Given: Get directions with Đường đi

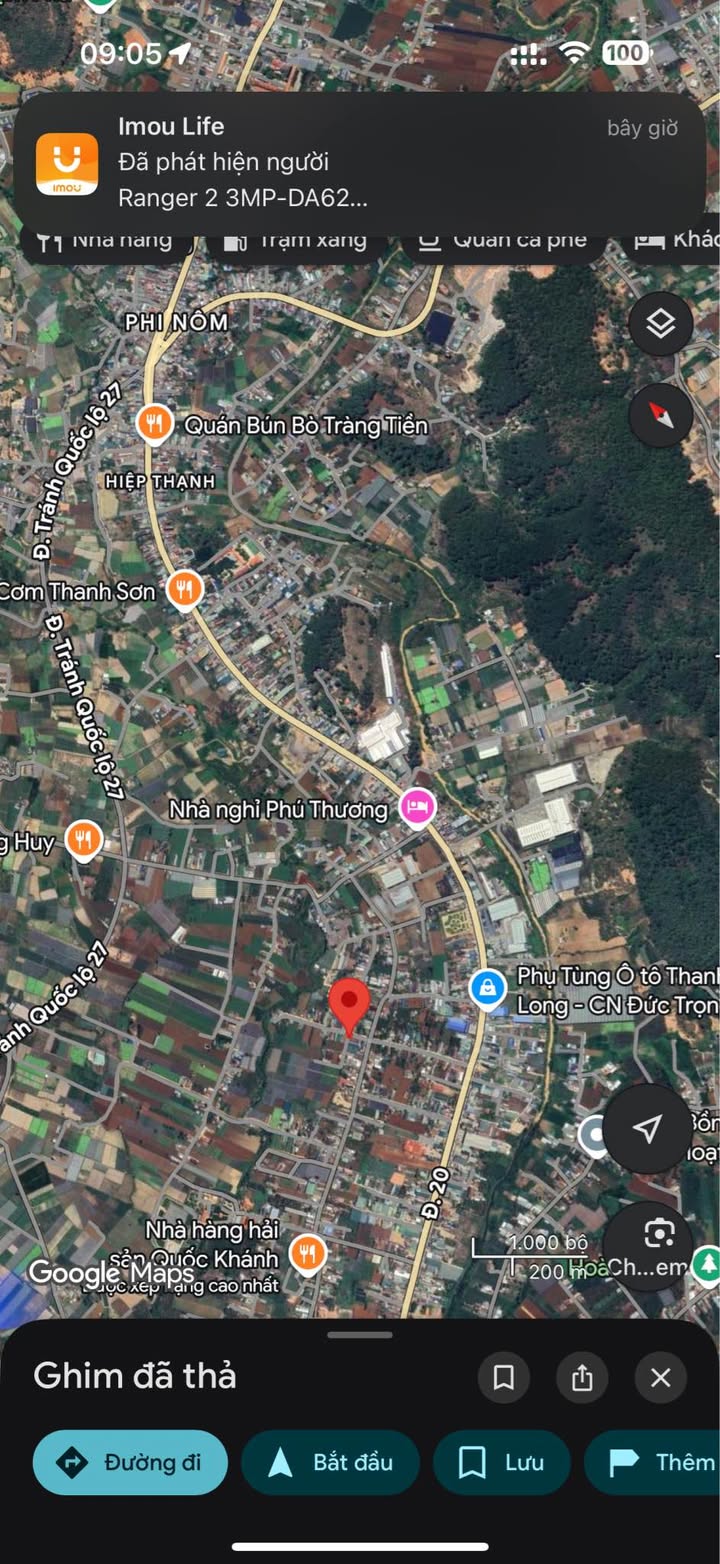Looking at the screenshot, I should click(x=131, y=1462).
